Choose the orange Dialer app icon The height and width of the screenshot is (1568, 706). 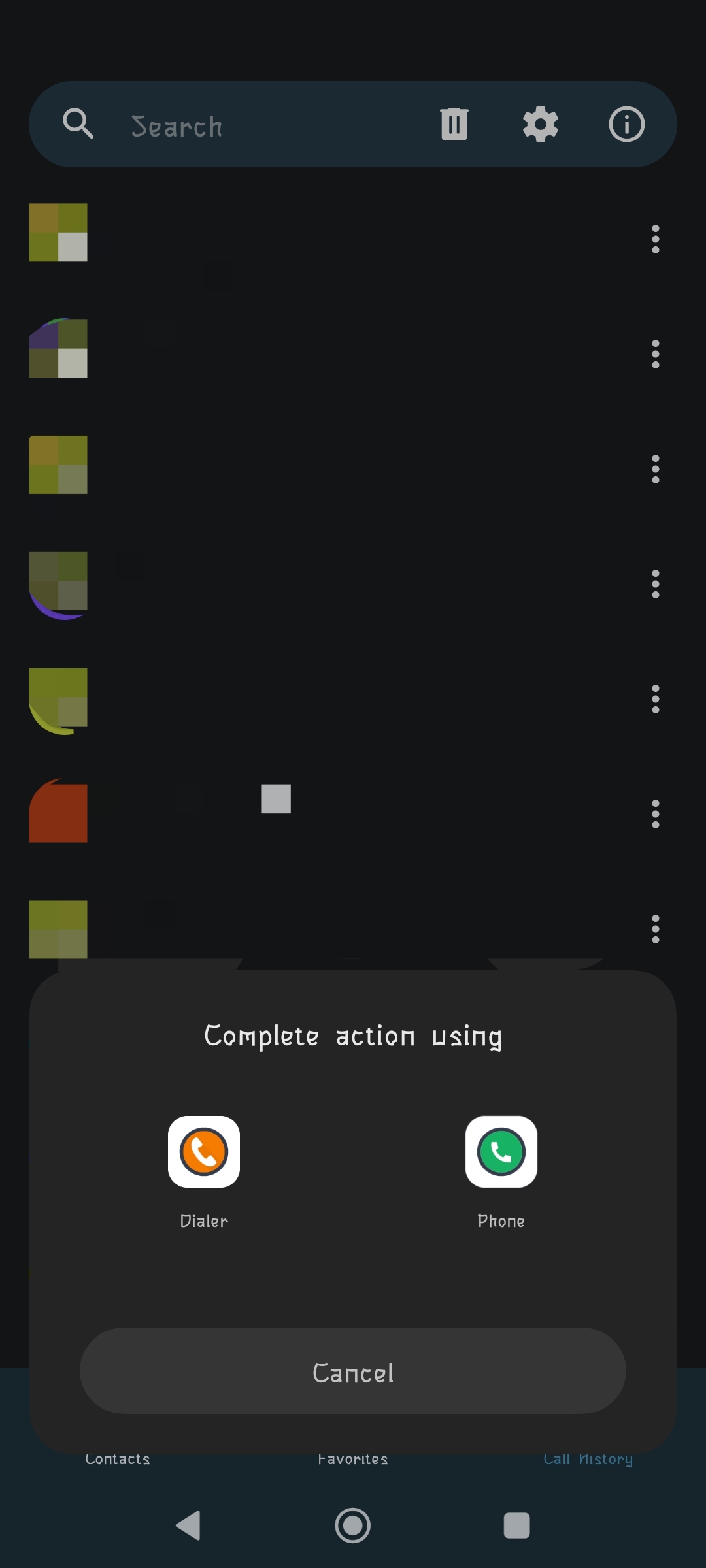point(203,1151)
